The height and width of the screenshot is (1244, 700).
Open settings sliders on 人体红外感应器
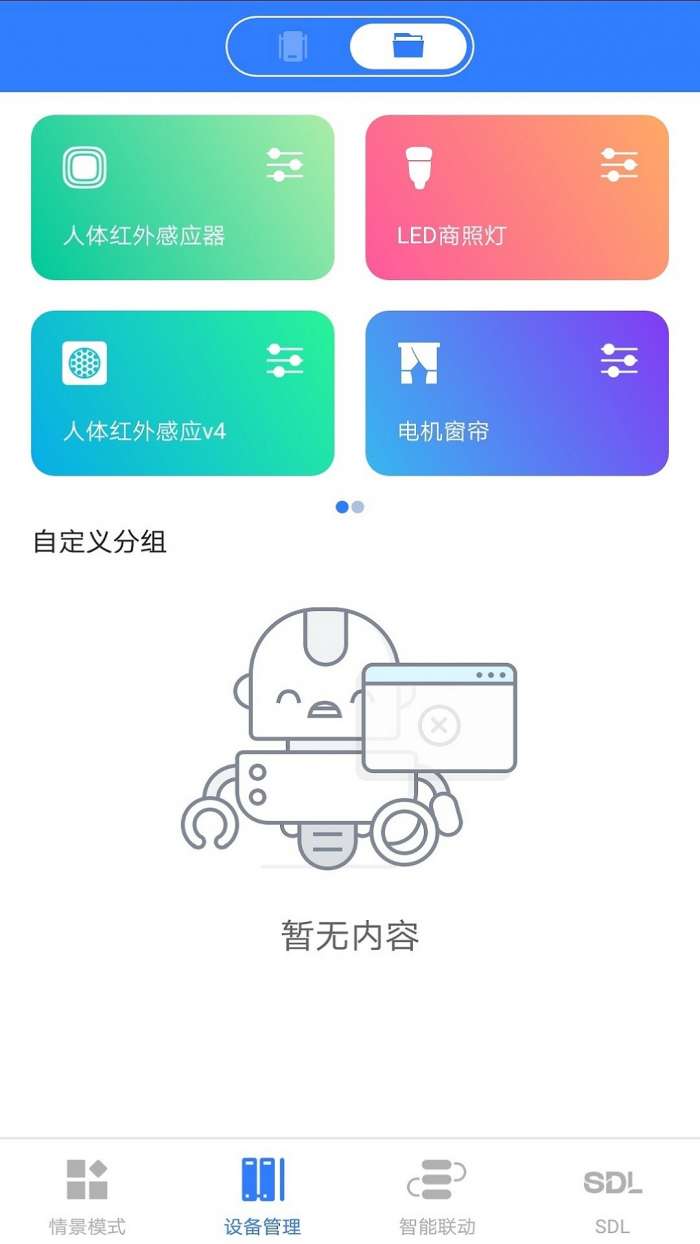pyautogui.click(x=285, y=165)
